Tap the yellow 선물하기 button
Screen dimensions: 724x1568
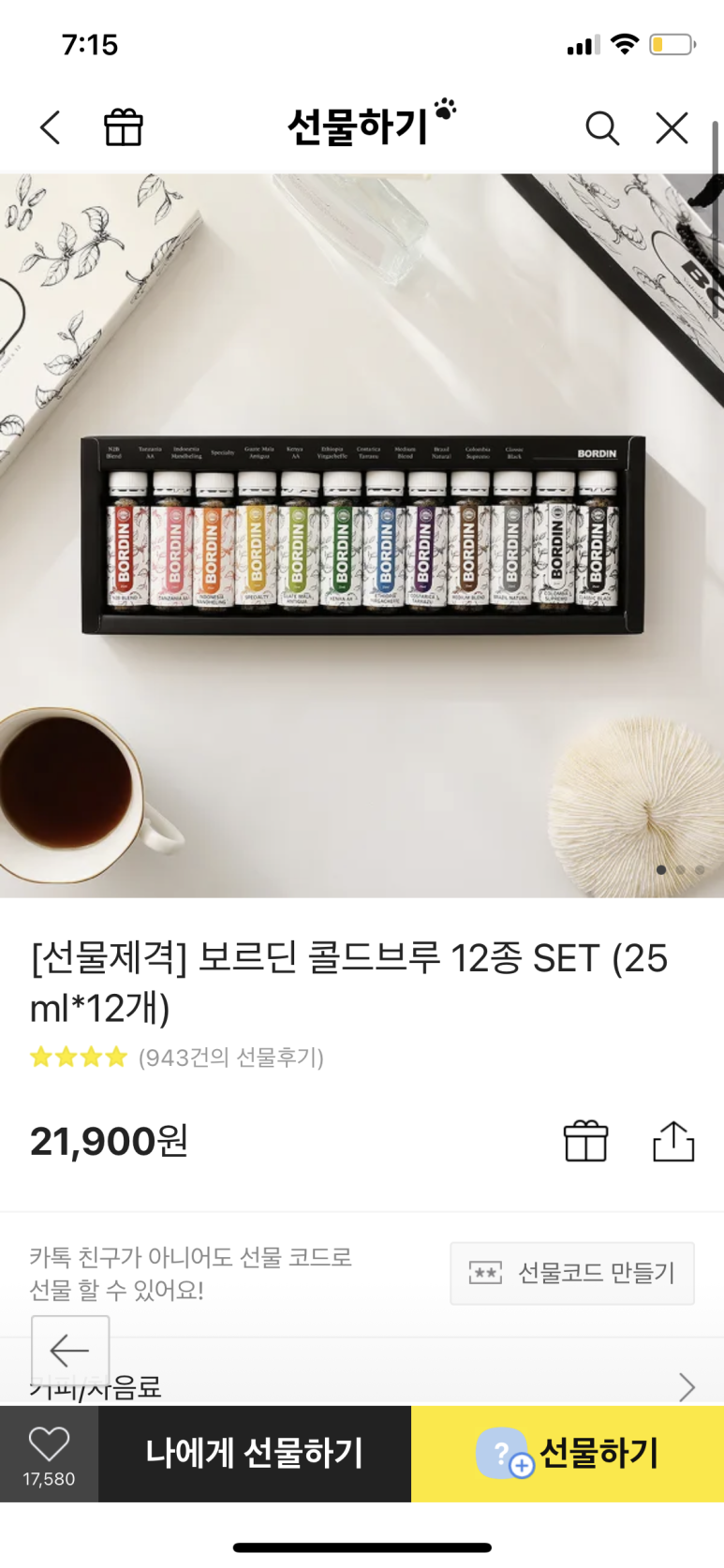(x=568, y=1453)
